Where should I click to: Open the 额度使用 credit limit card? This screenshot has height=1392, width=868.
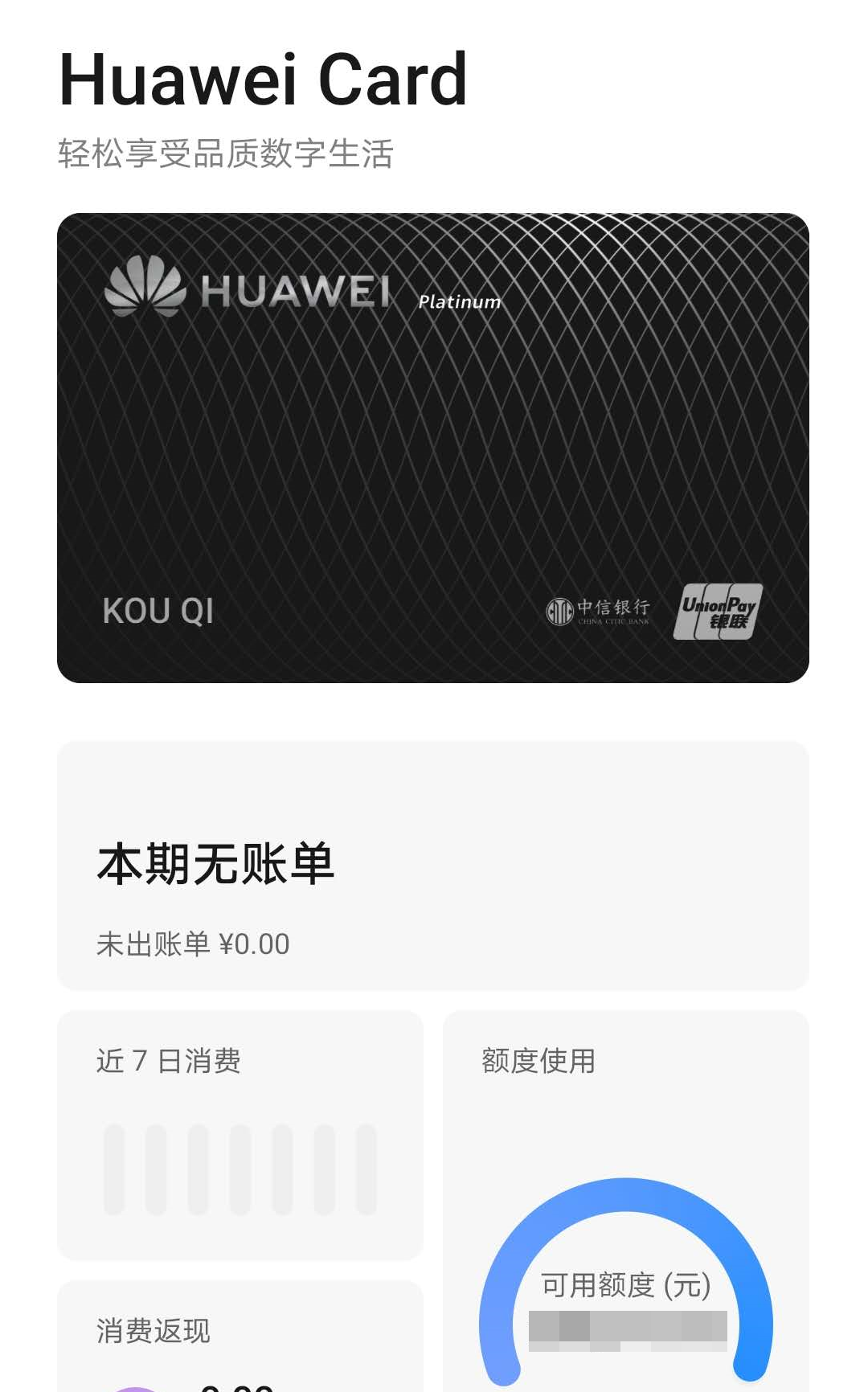tap(625, 1201)
